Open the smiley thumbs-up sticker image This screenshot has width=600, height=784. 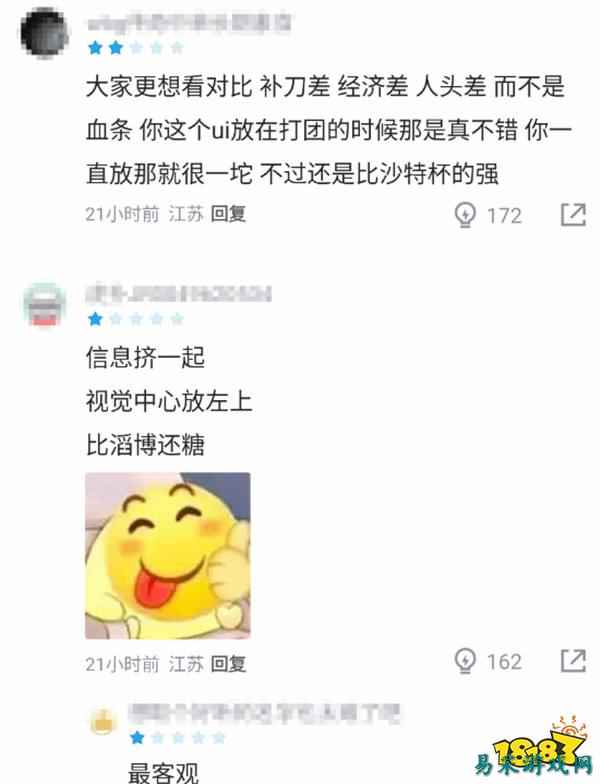pyautogui.click(x=167, y=555)
